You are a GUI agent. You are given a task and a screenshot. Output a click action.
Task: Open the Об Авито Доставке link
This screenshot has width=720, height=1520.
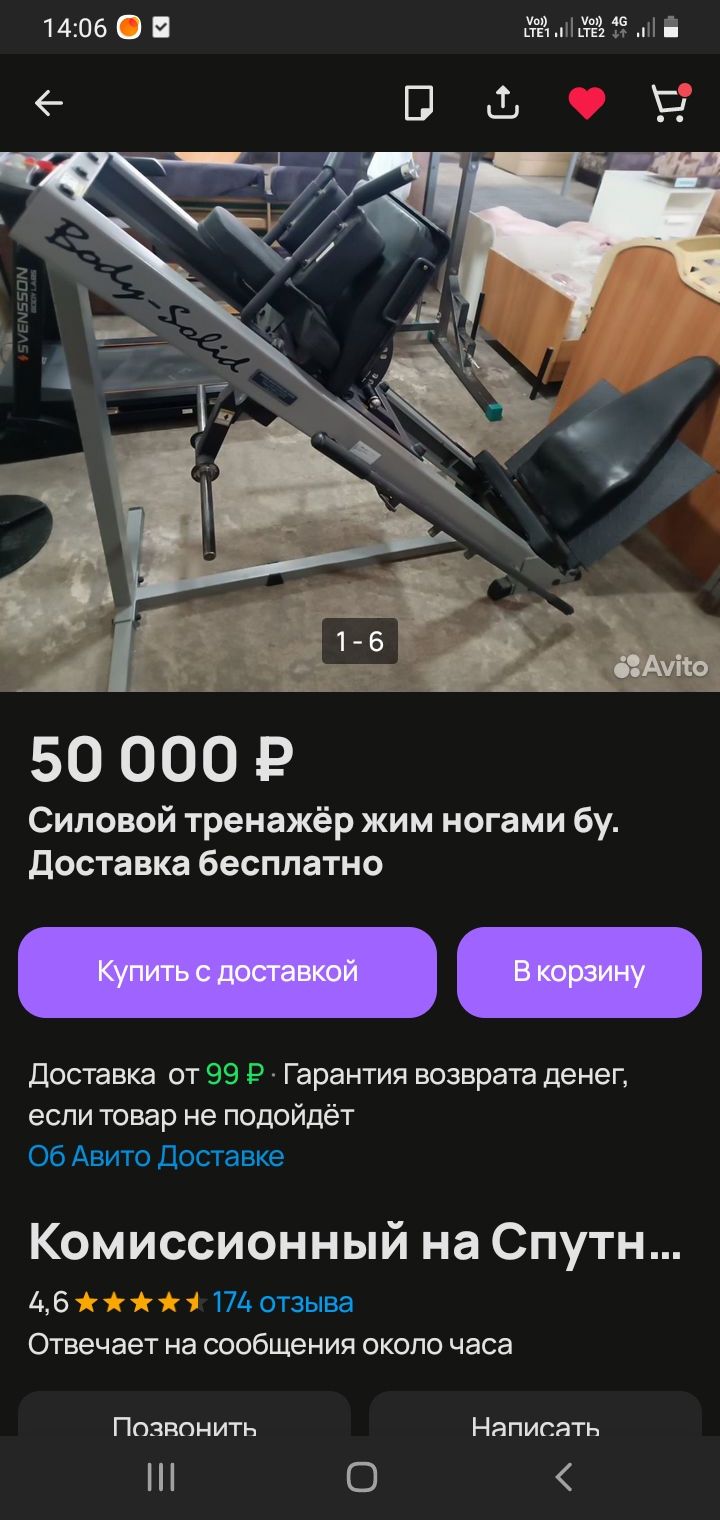pyautogui.click(x=156, y=1156)
